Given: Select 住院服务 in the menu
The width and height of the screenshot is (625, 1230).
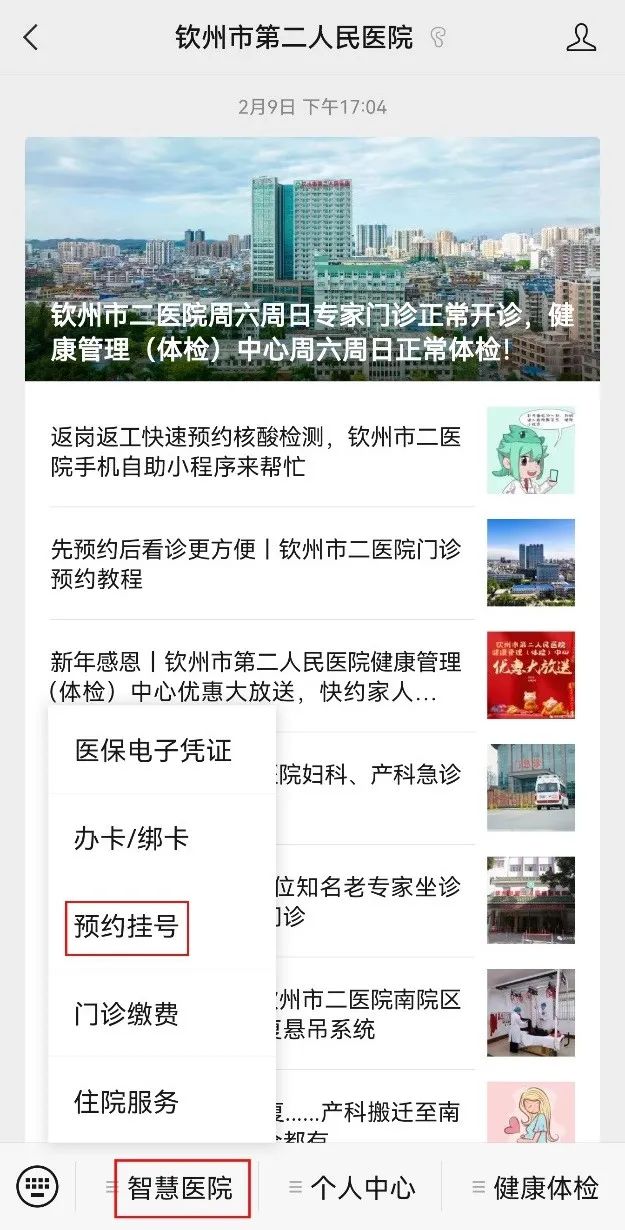Looking at the screenshot, I should click(x=162, y=1102).
